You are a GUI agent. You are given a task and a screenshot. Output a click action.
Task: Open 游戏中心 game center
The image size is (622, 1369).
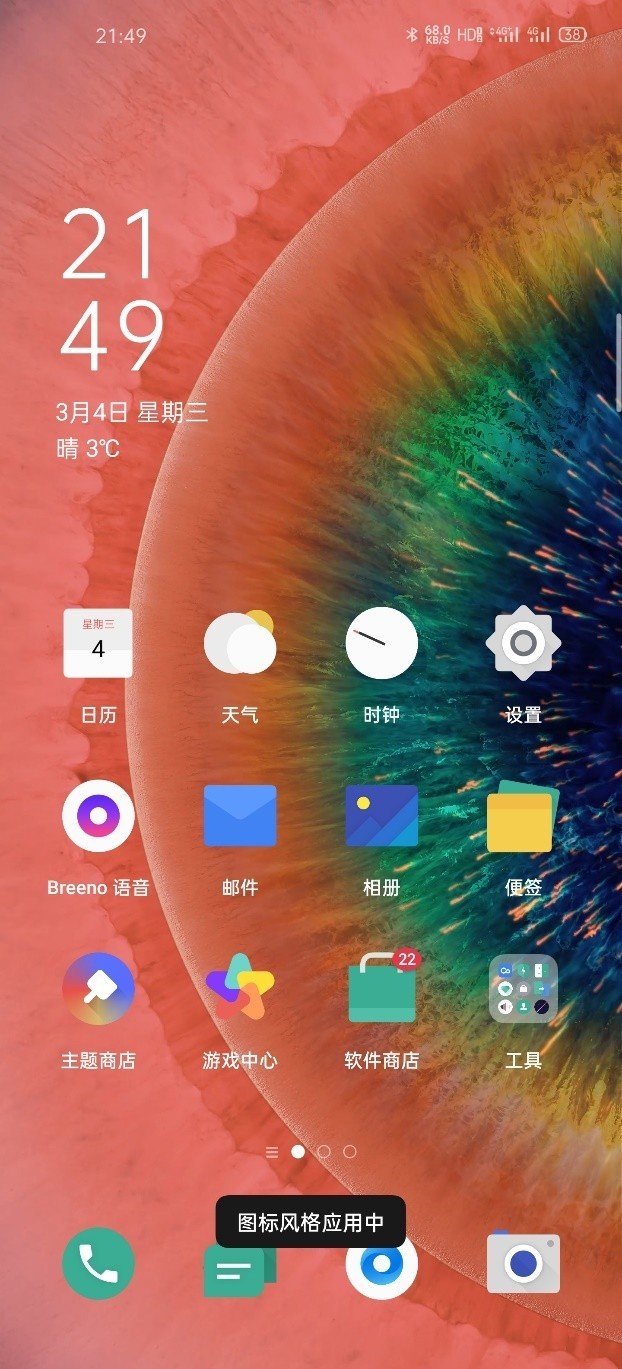click(240, 989)
